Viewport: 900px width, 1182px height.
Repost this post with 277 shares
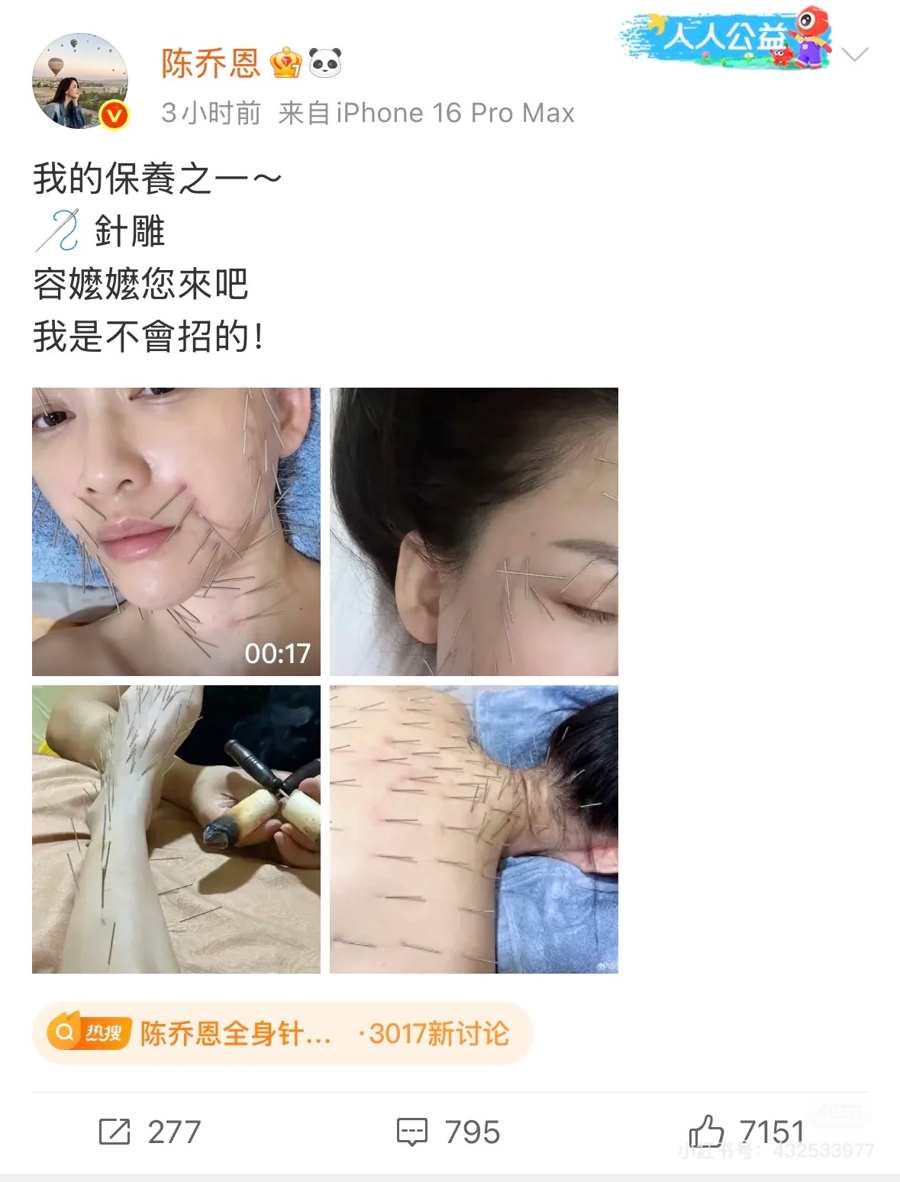tap(150, 1132)
